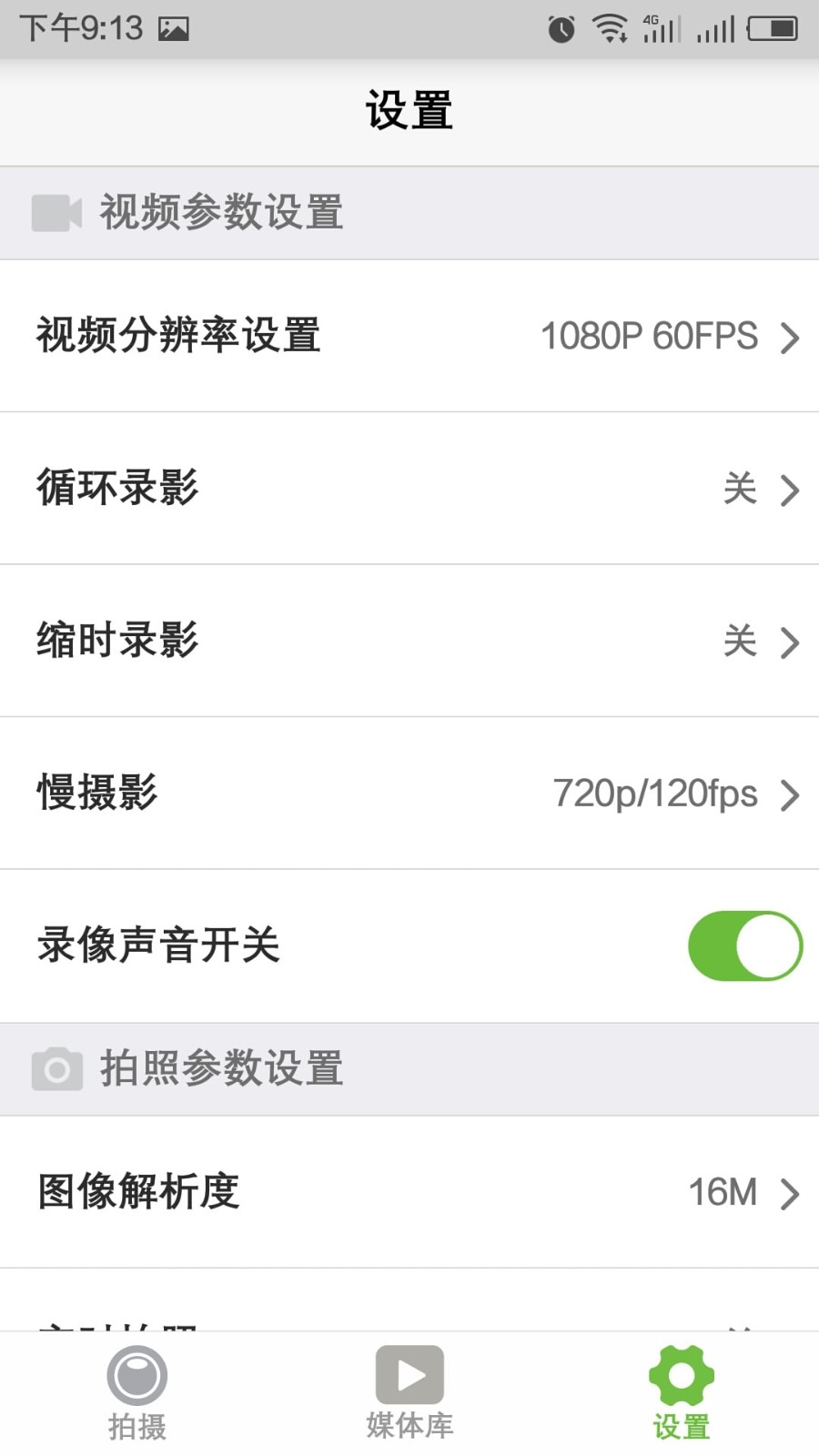Open 图像解析度 (16M) setting

[x=409, y=1192]
